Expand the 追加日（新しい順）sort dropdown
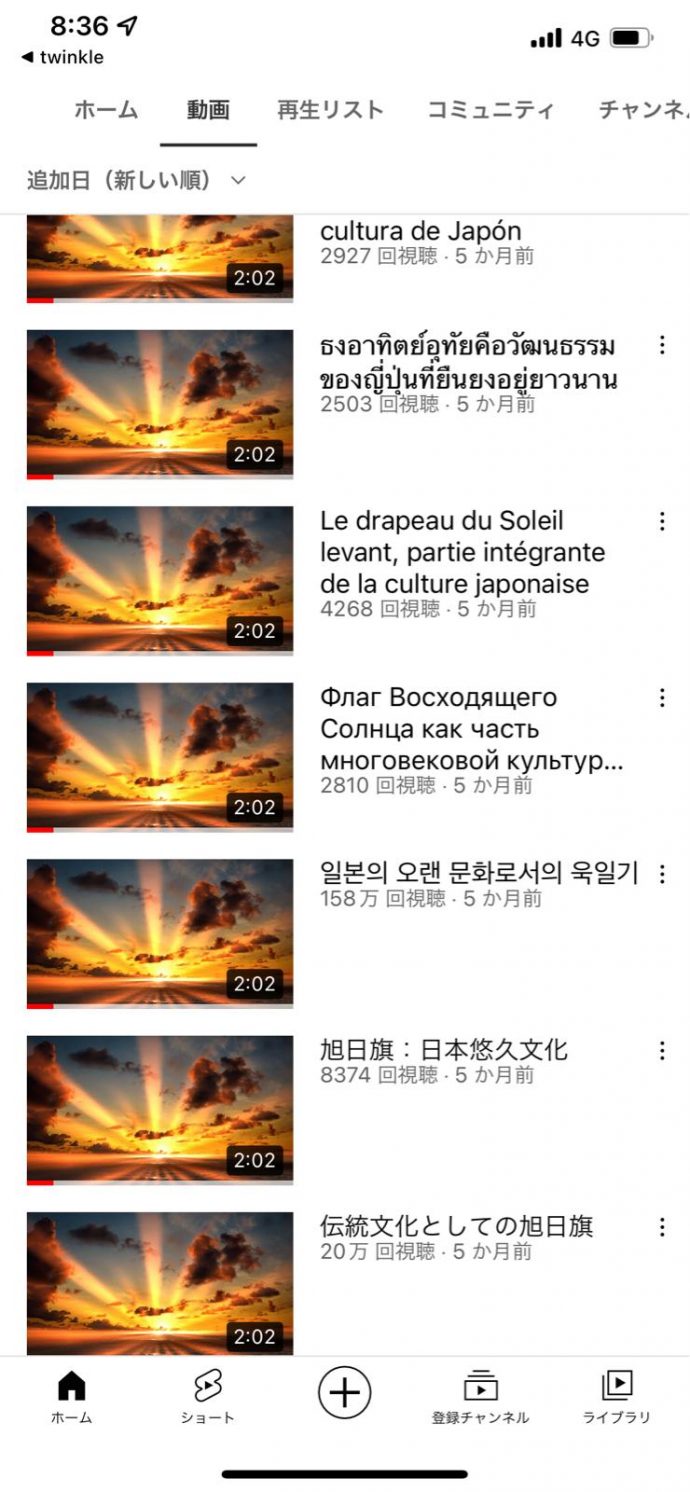The image size is (690, 1492). click(x=136, y=180)
